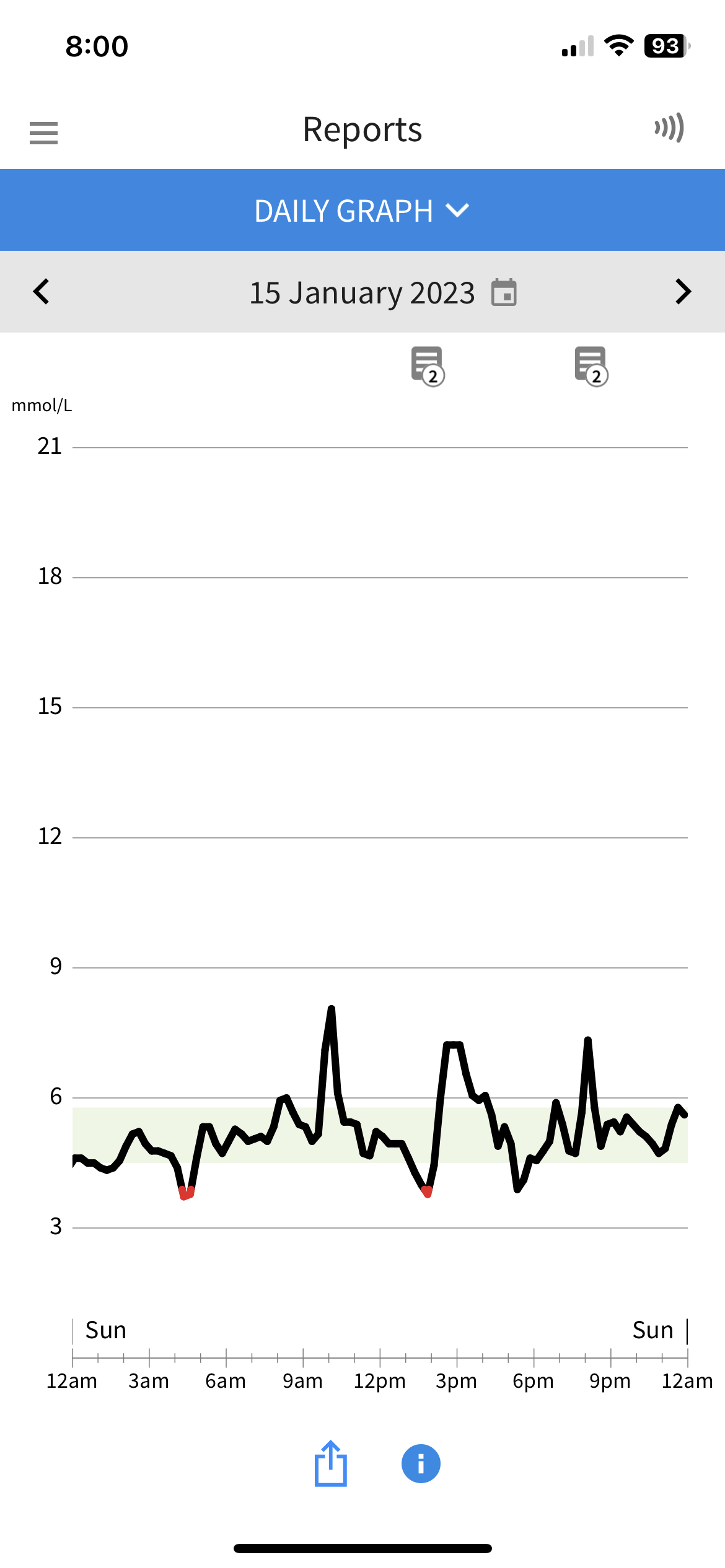Select the Reports screen title
This screenshot has width=725, height=1568.
(362, 129)
